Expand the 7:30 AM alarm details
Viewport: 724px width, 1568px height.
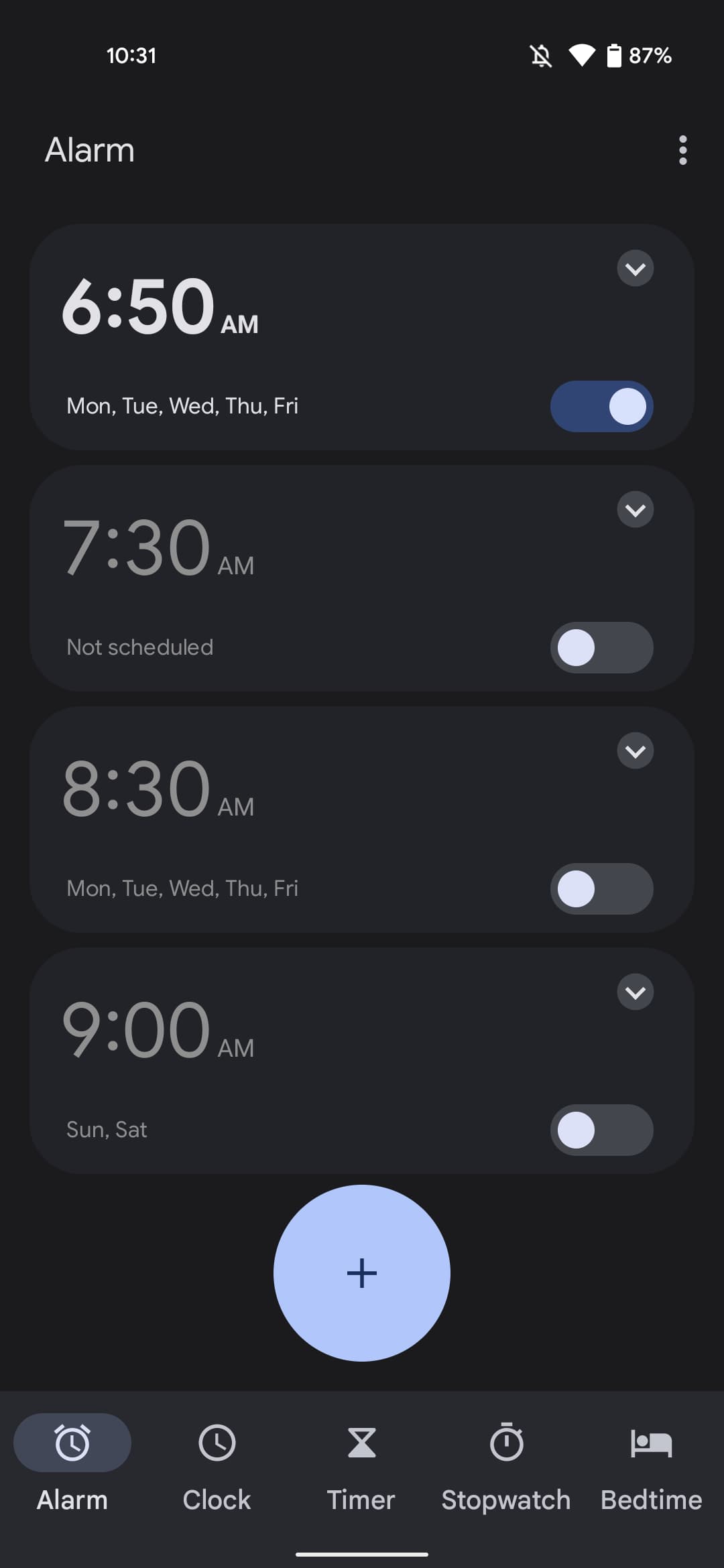tap(635, 509)
